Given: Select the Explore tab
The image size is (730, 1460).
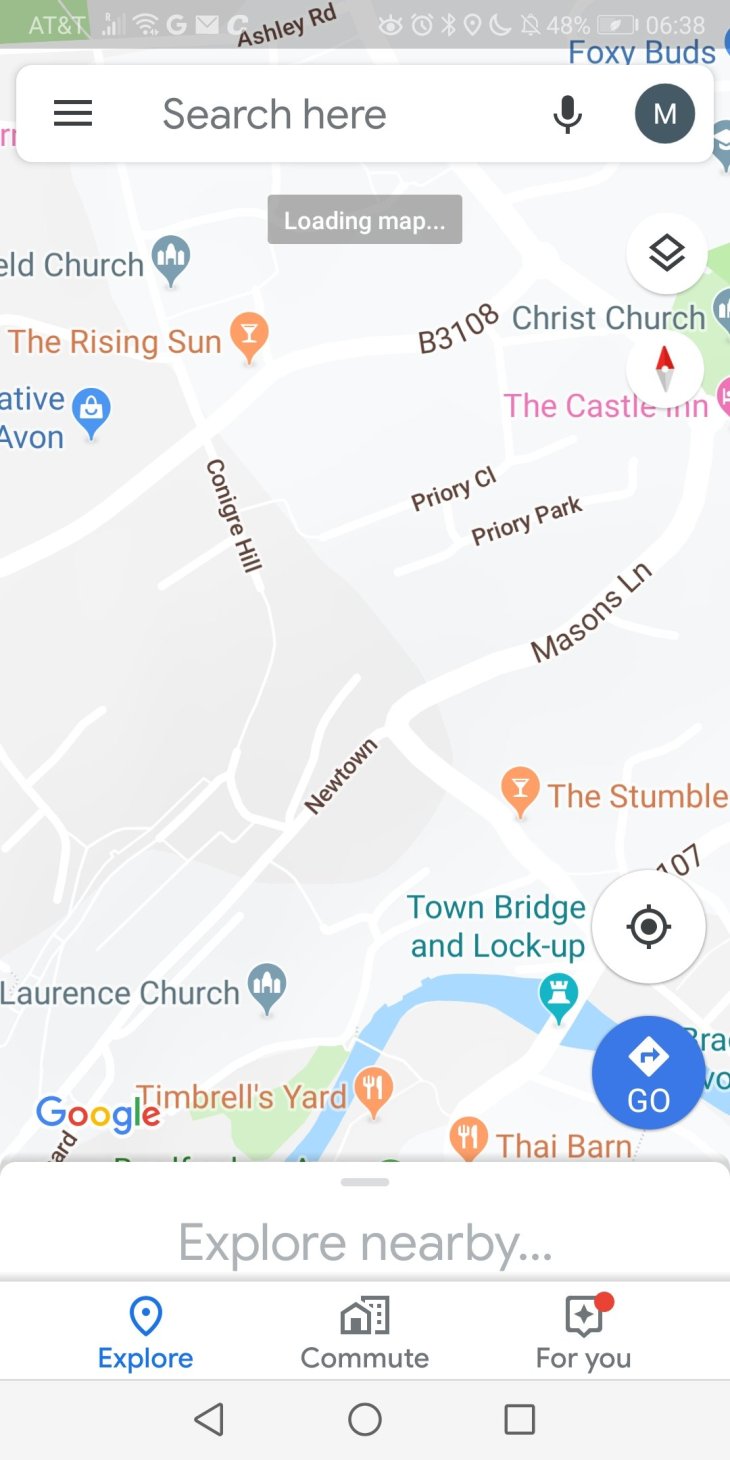Looking at the screenshot, I should (x=146, y=1331).
